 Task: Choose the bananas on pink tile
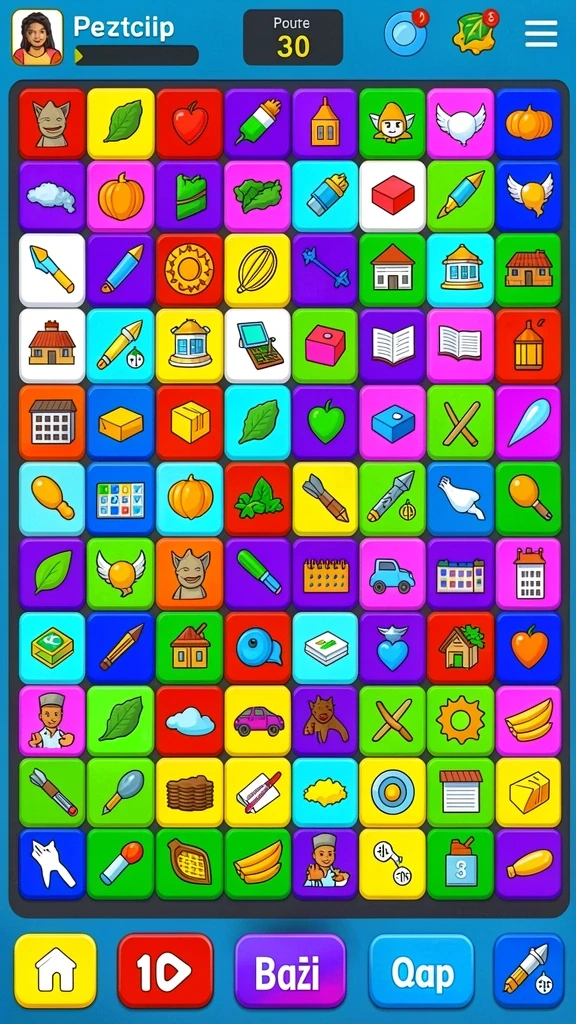click(x=528, y=720)
